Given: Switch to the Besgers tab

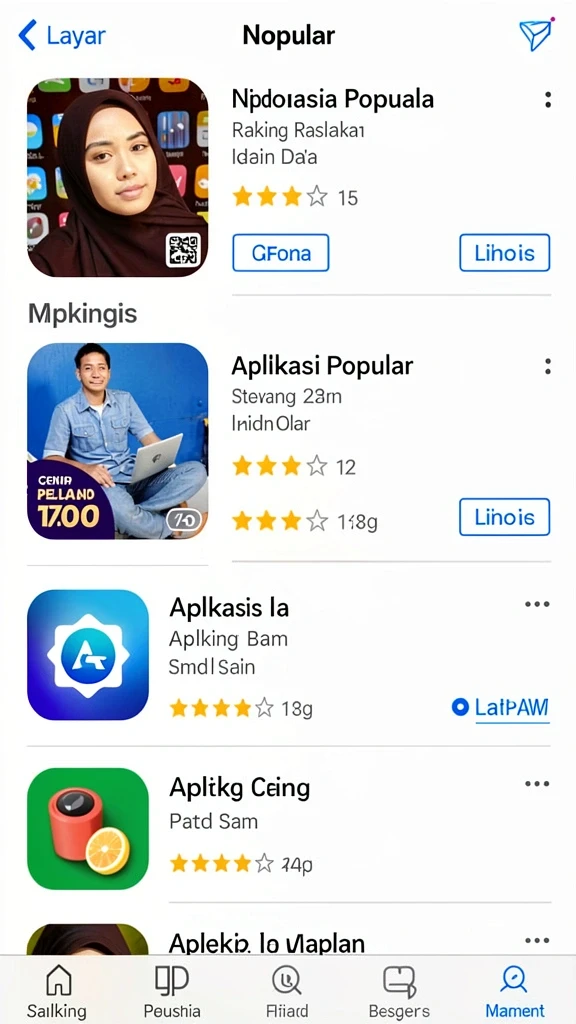Looking at the screenshot, I should pyautogui.click(x=399, y=991).
